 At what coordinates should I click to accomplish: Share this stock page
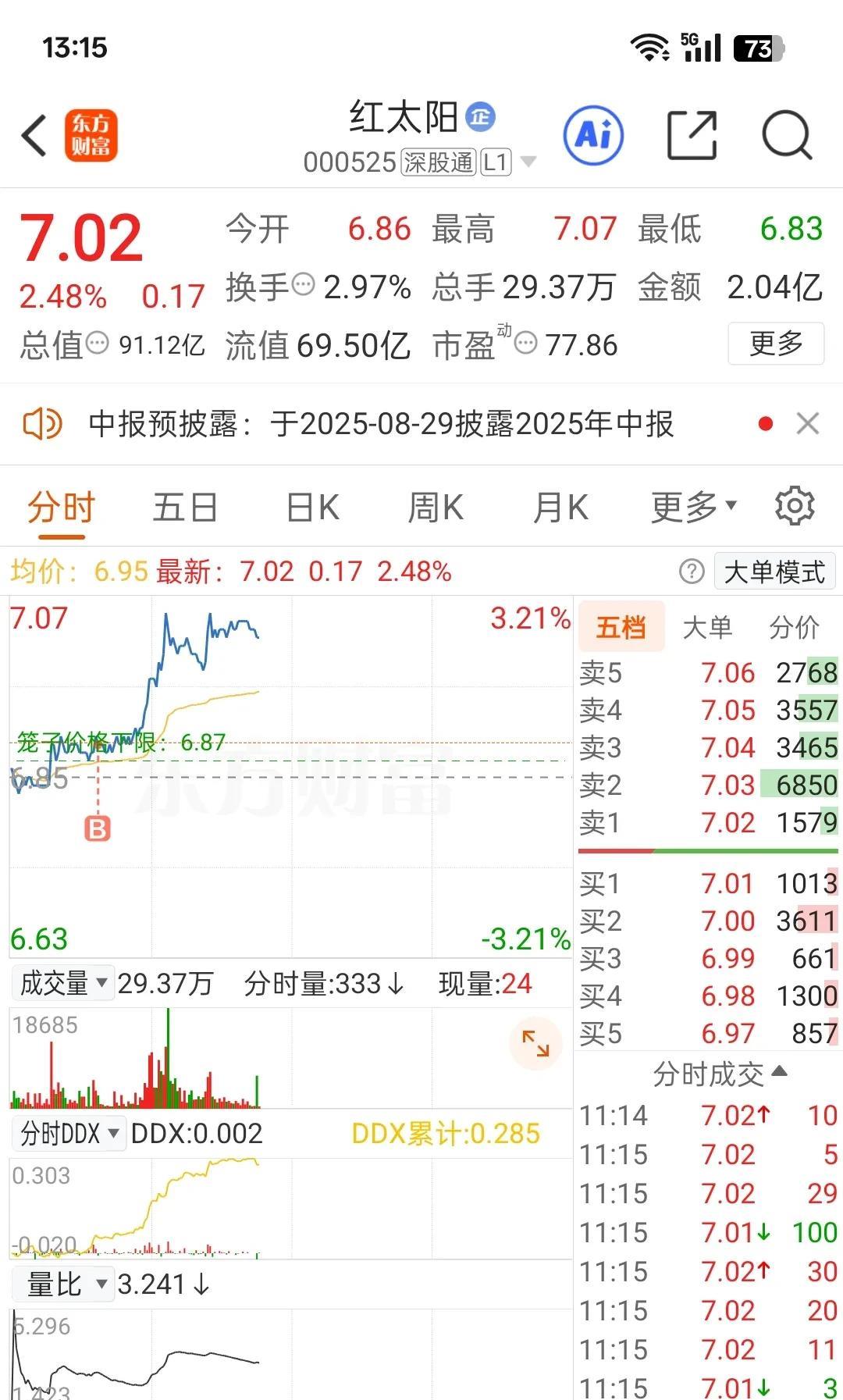click(x=692, y=136)
